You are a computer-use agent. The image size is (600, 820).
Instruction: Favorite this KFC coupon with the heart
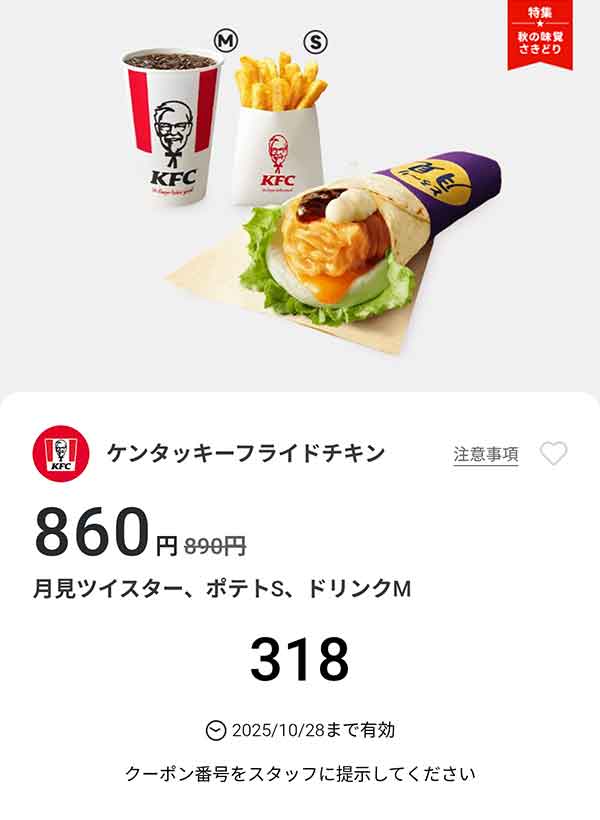coord(553,454)
